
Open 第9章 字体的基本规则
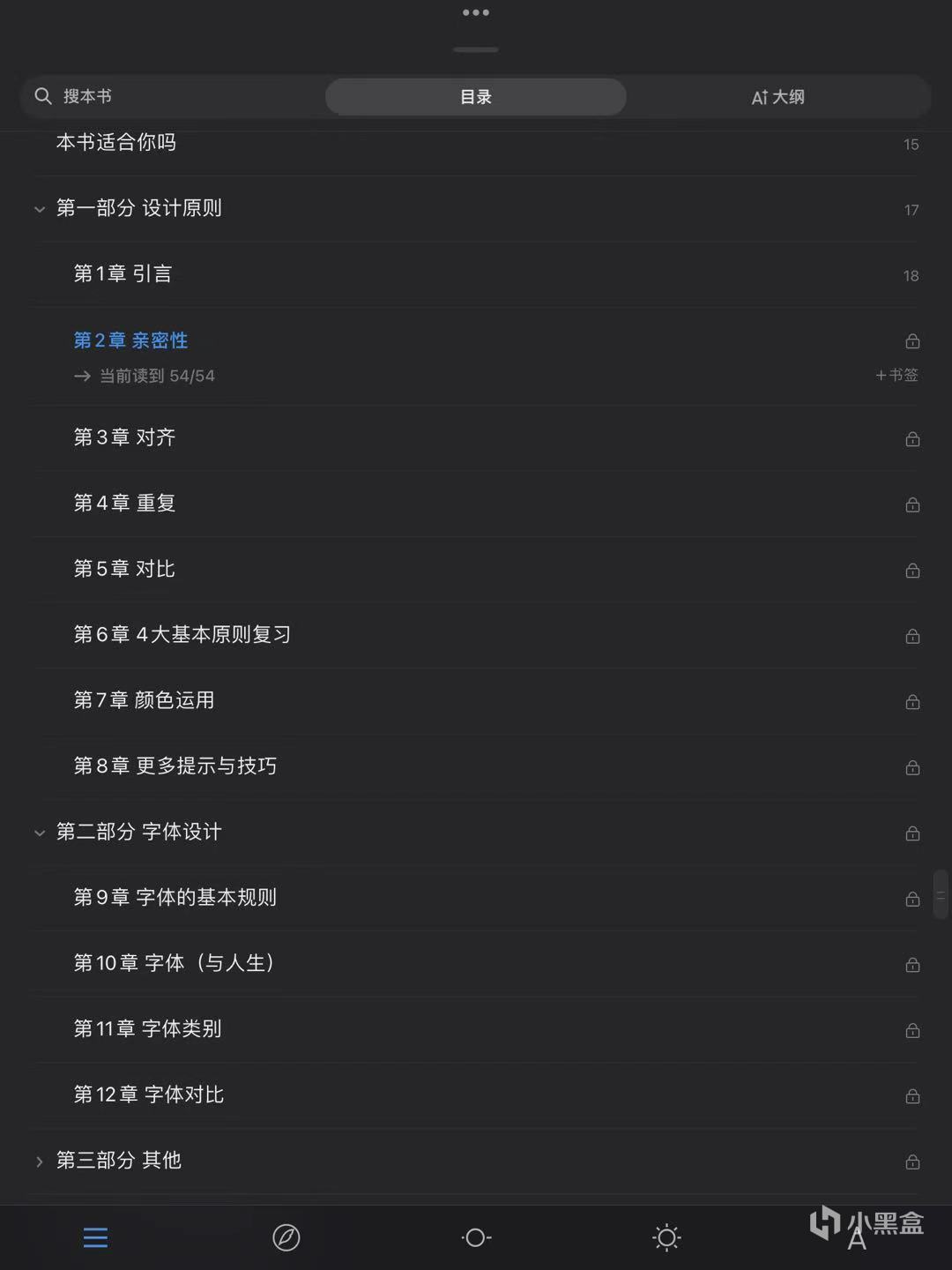[x=175, y=897]
